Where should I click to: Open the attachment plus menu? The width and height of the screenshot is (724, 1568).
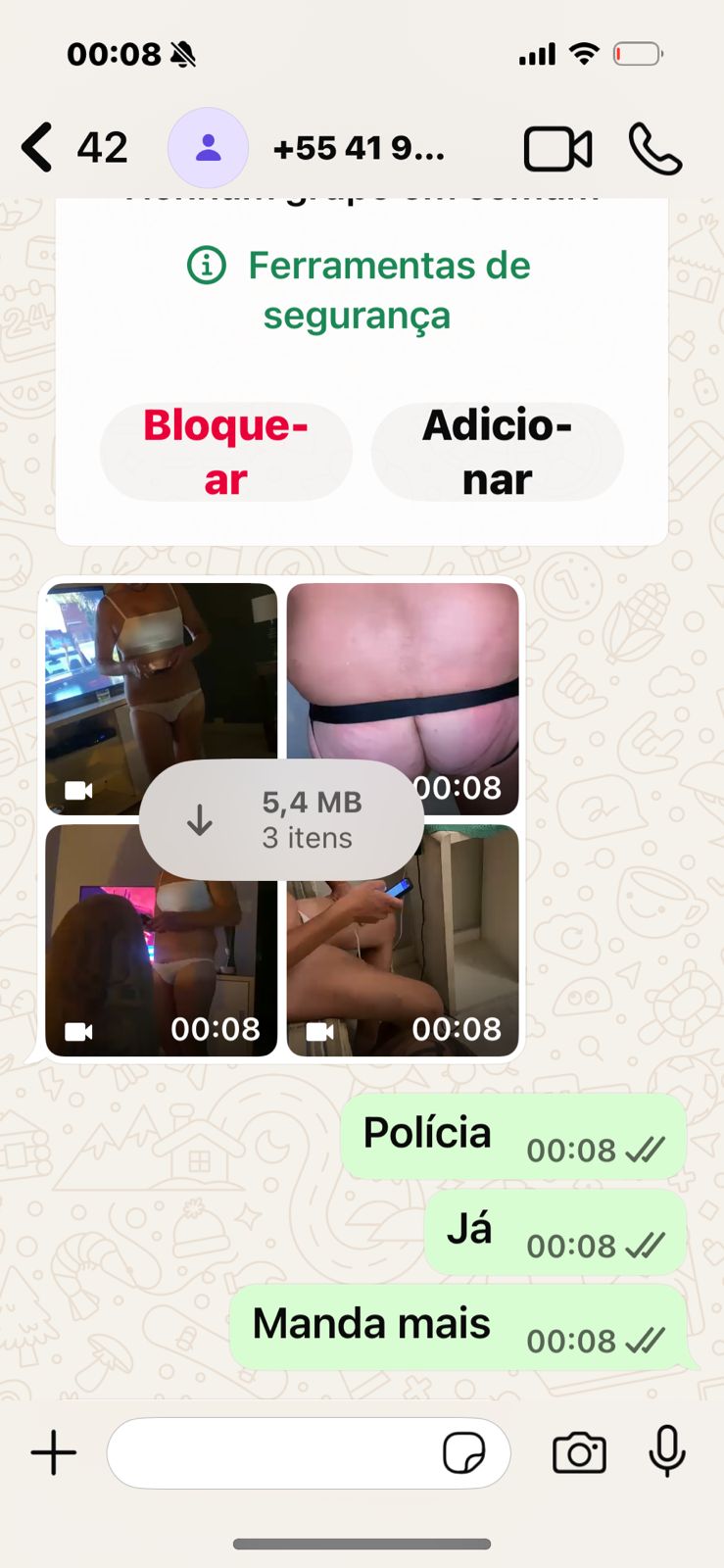coord(54,1452)
